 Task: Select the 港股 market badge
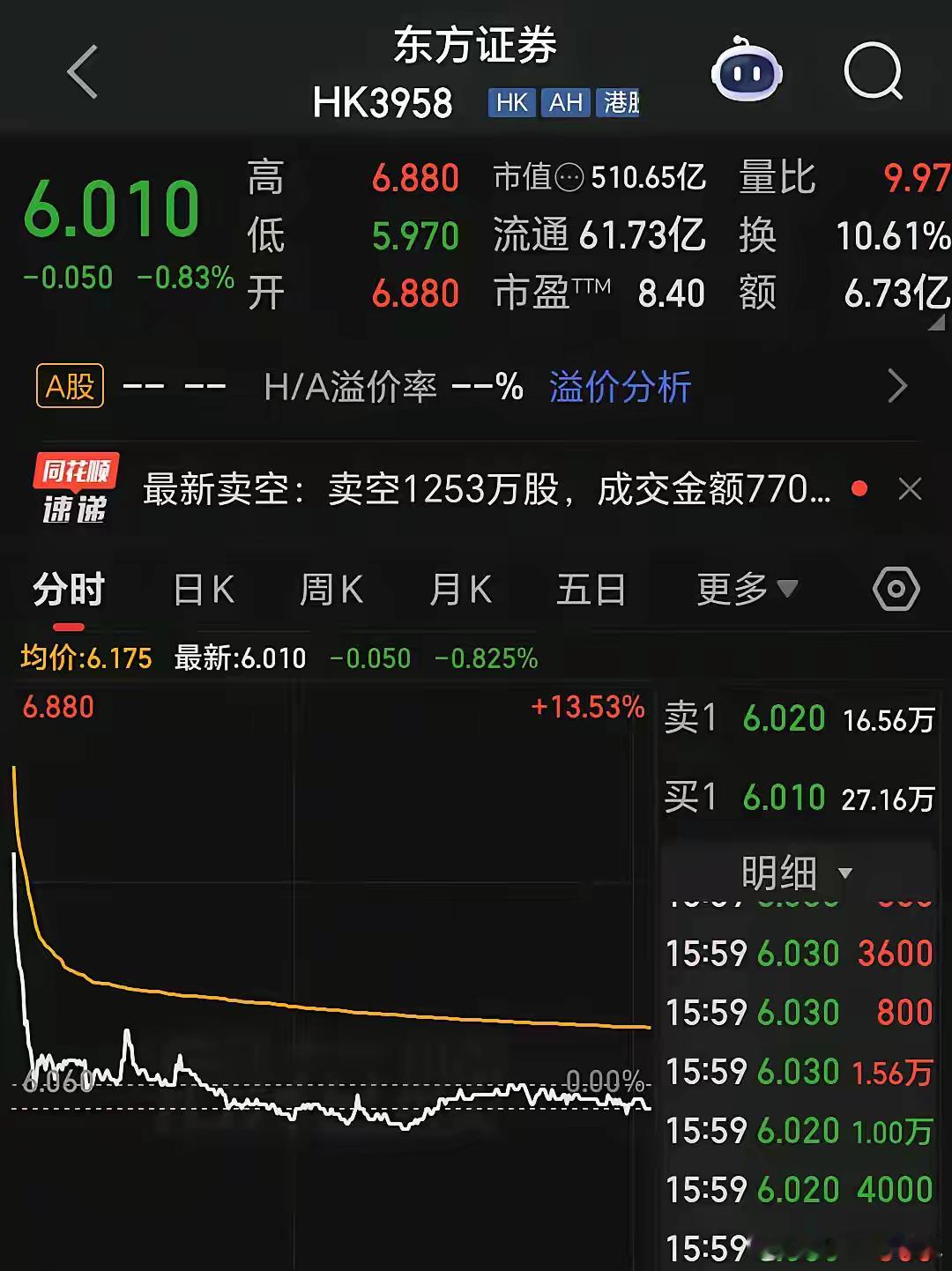[620, 103]
